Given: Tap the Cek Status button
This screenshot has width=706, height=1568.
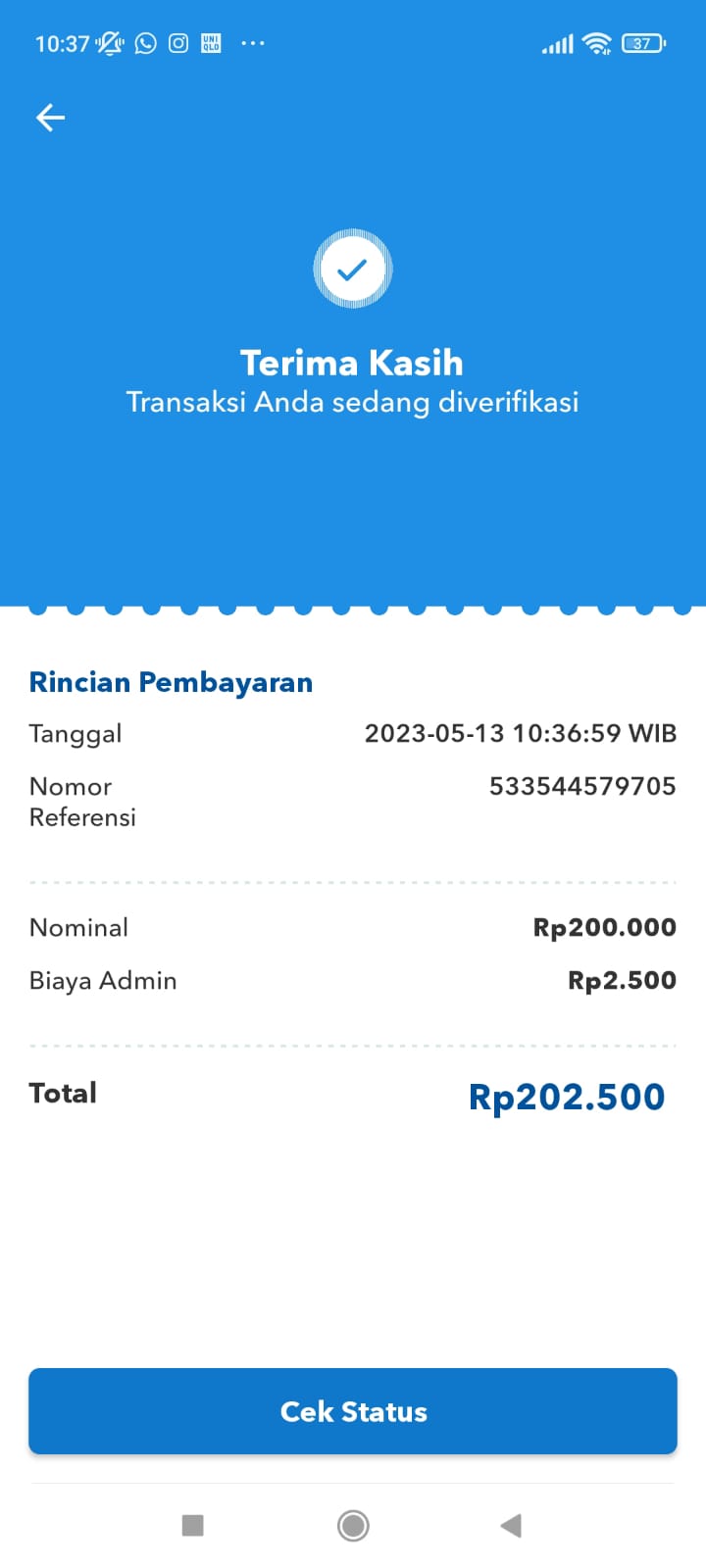Looking at the screenshot, I should coord(353,1410).
